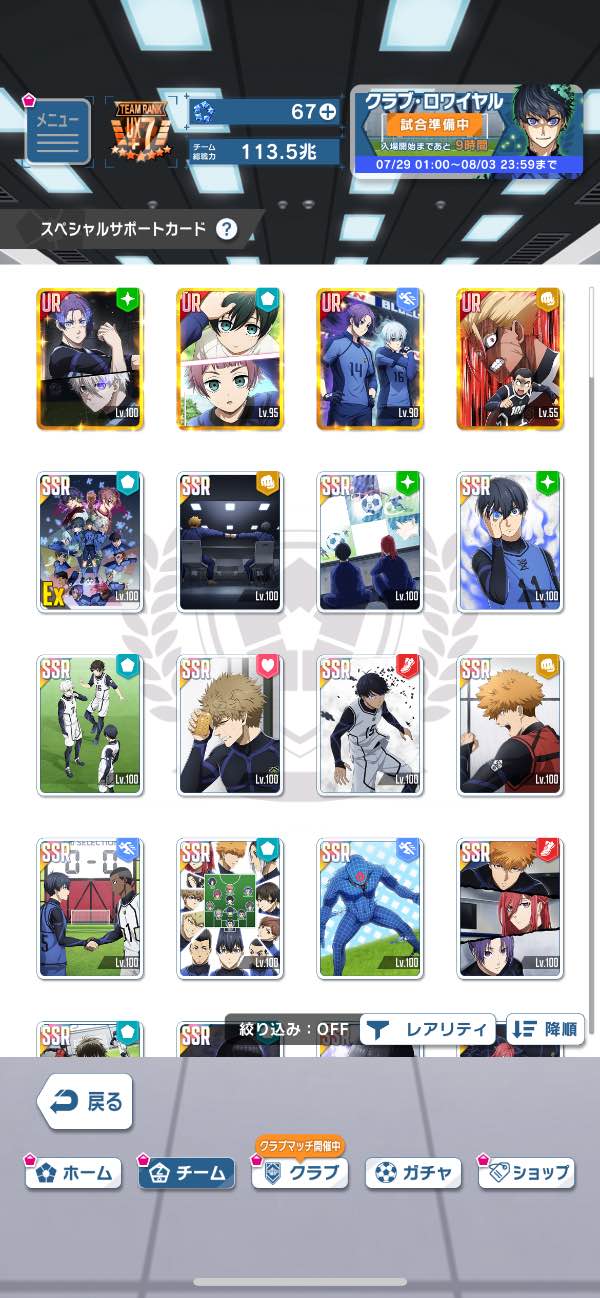
Task: Open the レアリティ filter button
Action: [427, 1029]
